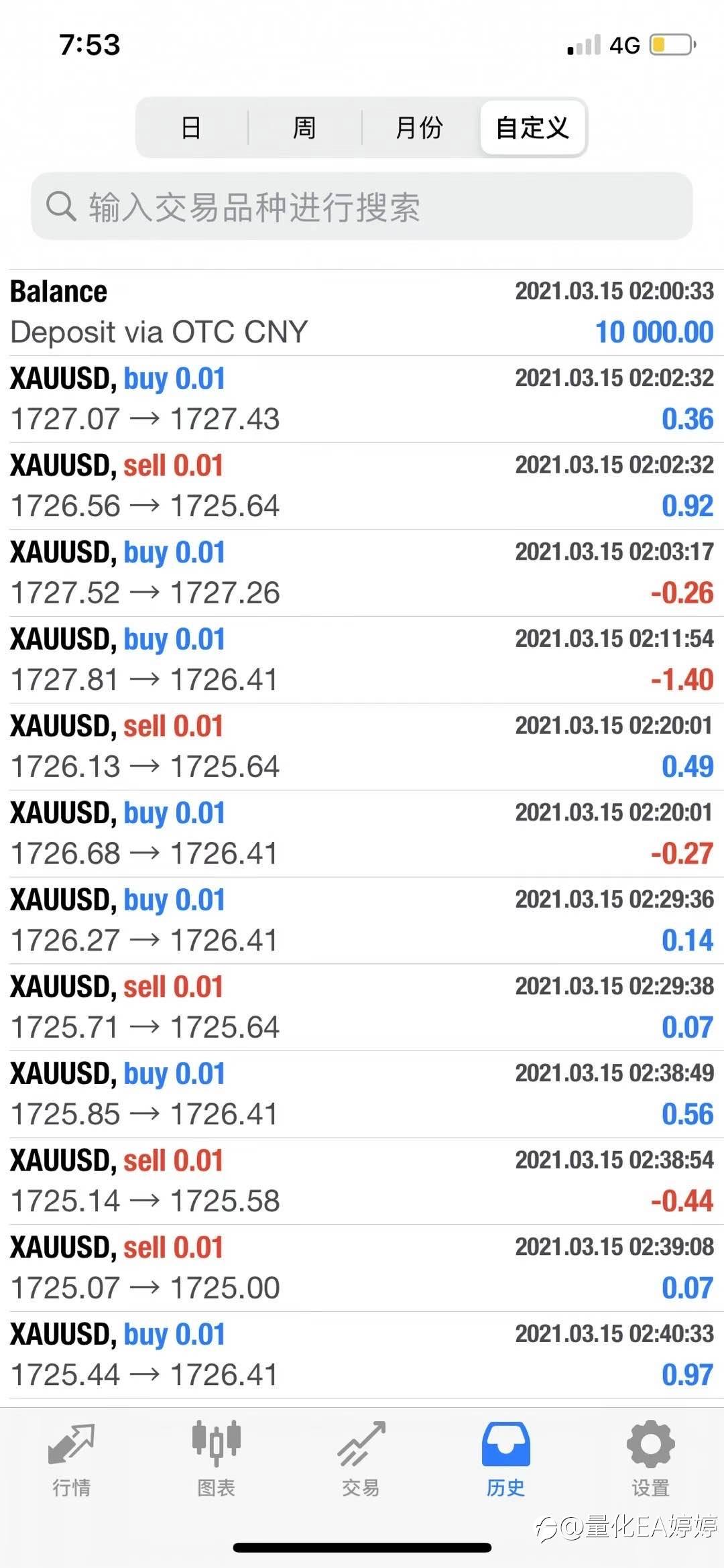Select the 月份 (month) period

click(x=419, y=127)
